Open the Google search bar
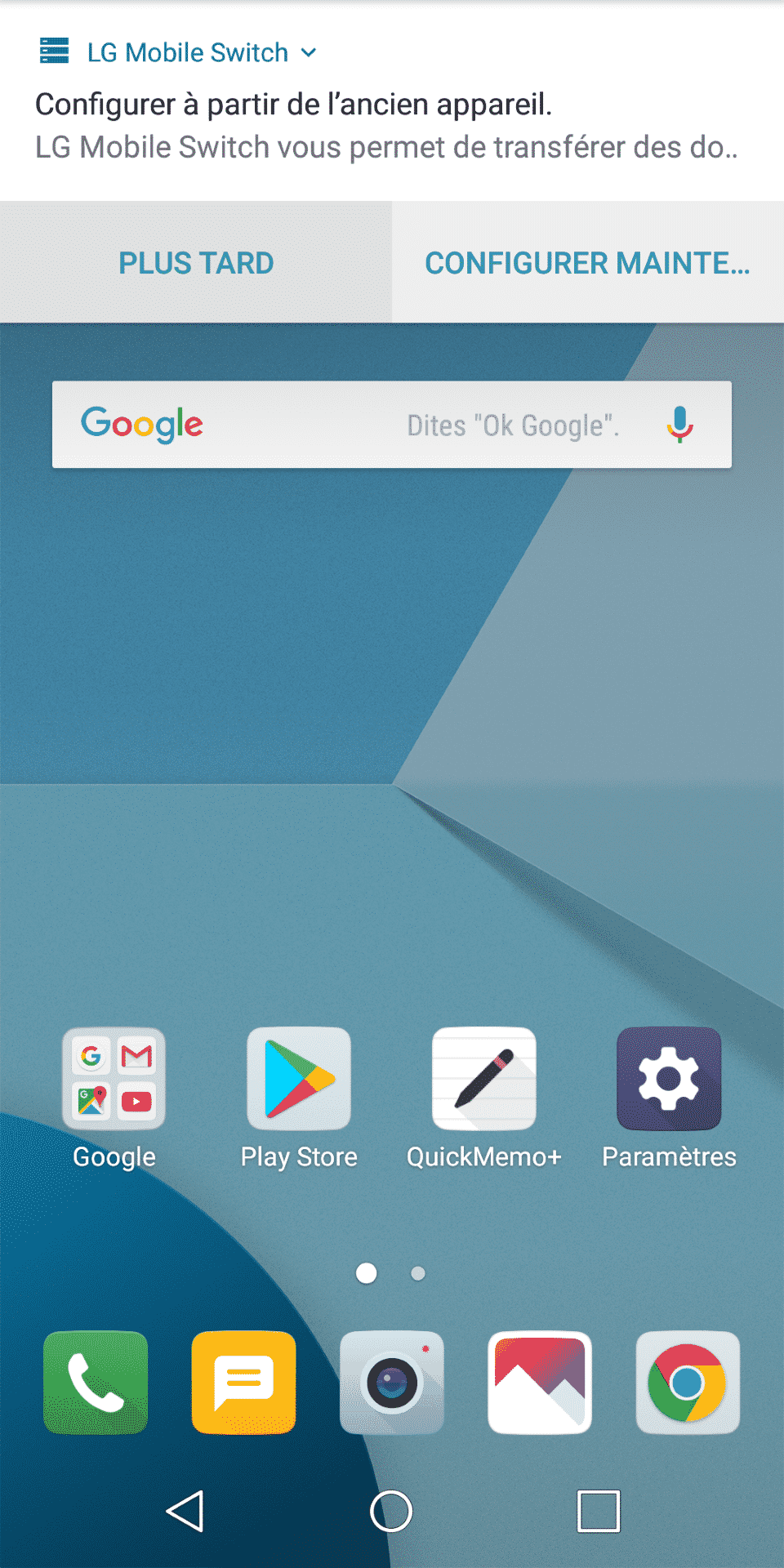 (327, 425)
